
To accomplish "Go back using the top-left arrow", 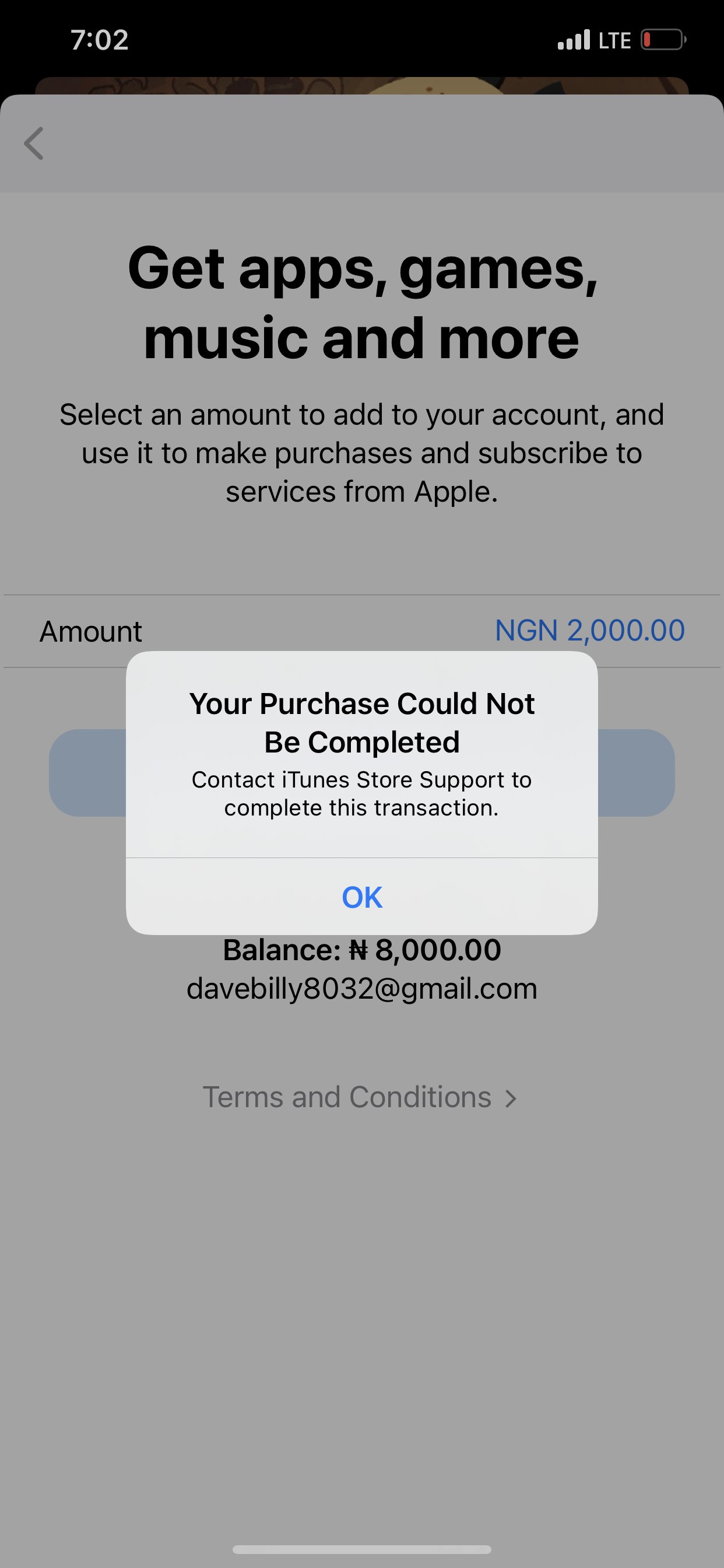I will coord(34,143).
